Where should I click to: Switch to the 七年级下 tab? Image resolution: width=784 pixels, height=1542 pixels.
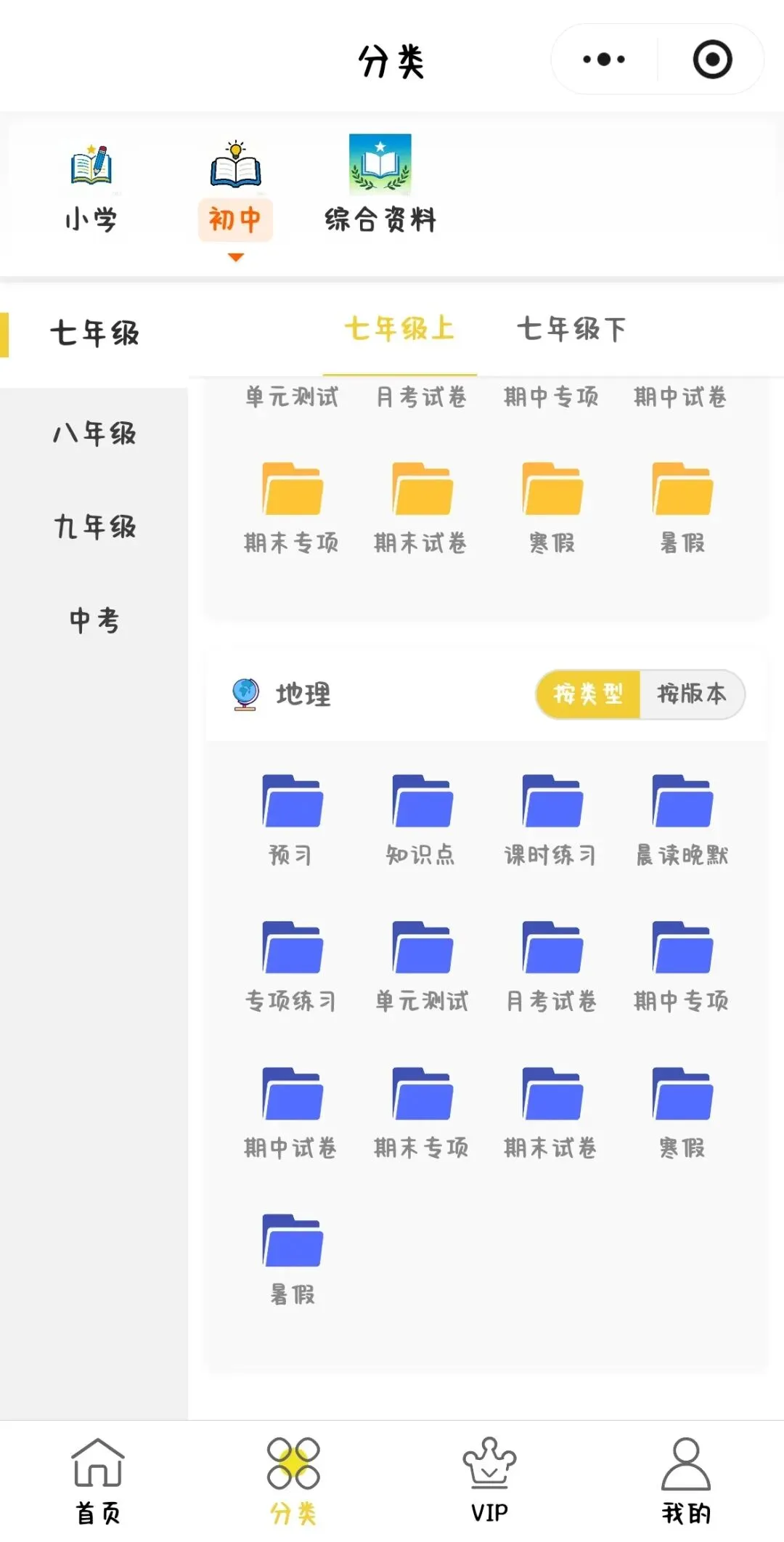(571, 329)
